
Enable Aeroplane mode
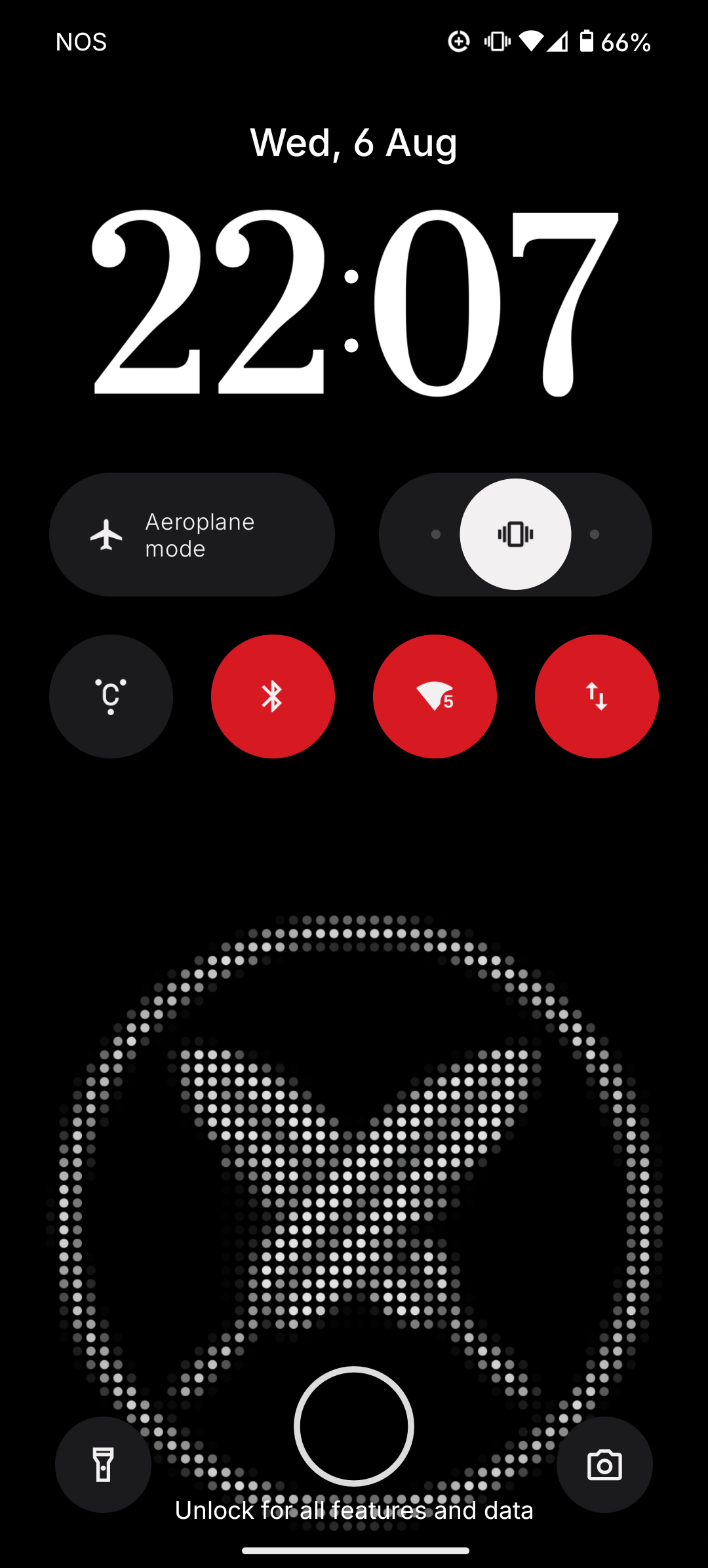(191, 534)
